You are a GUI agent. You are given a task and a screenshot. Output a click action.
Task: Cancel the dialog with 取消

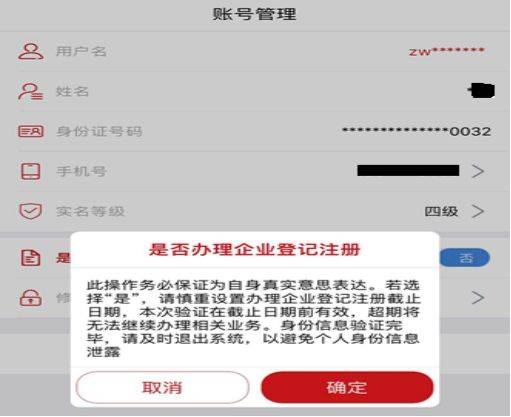pyautogui.click(x=162, y=388)
